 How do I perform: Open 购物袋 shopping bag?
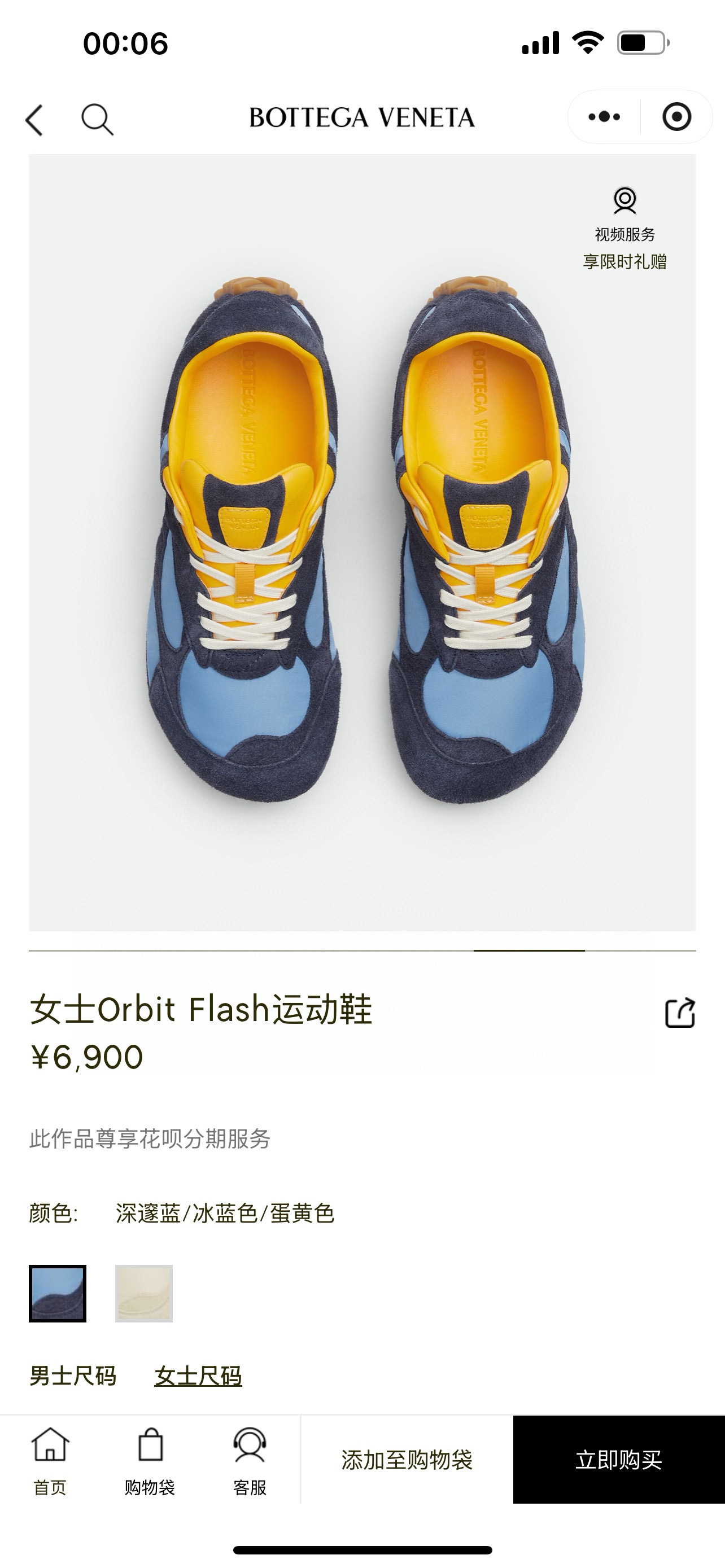point(150,1461)
